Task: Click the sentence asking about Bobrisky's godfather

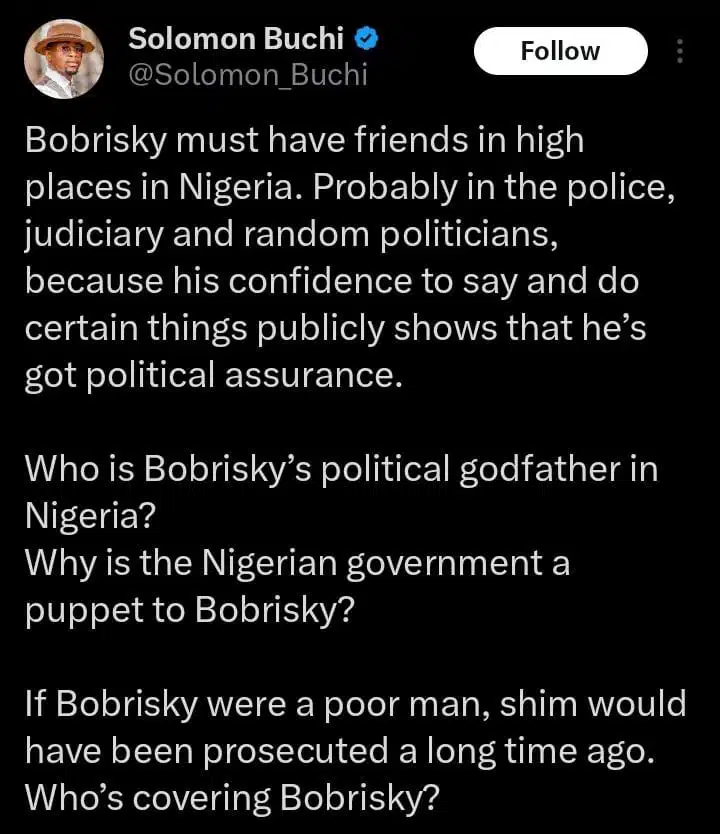Action: click(x=340, y=468)
